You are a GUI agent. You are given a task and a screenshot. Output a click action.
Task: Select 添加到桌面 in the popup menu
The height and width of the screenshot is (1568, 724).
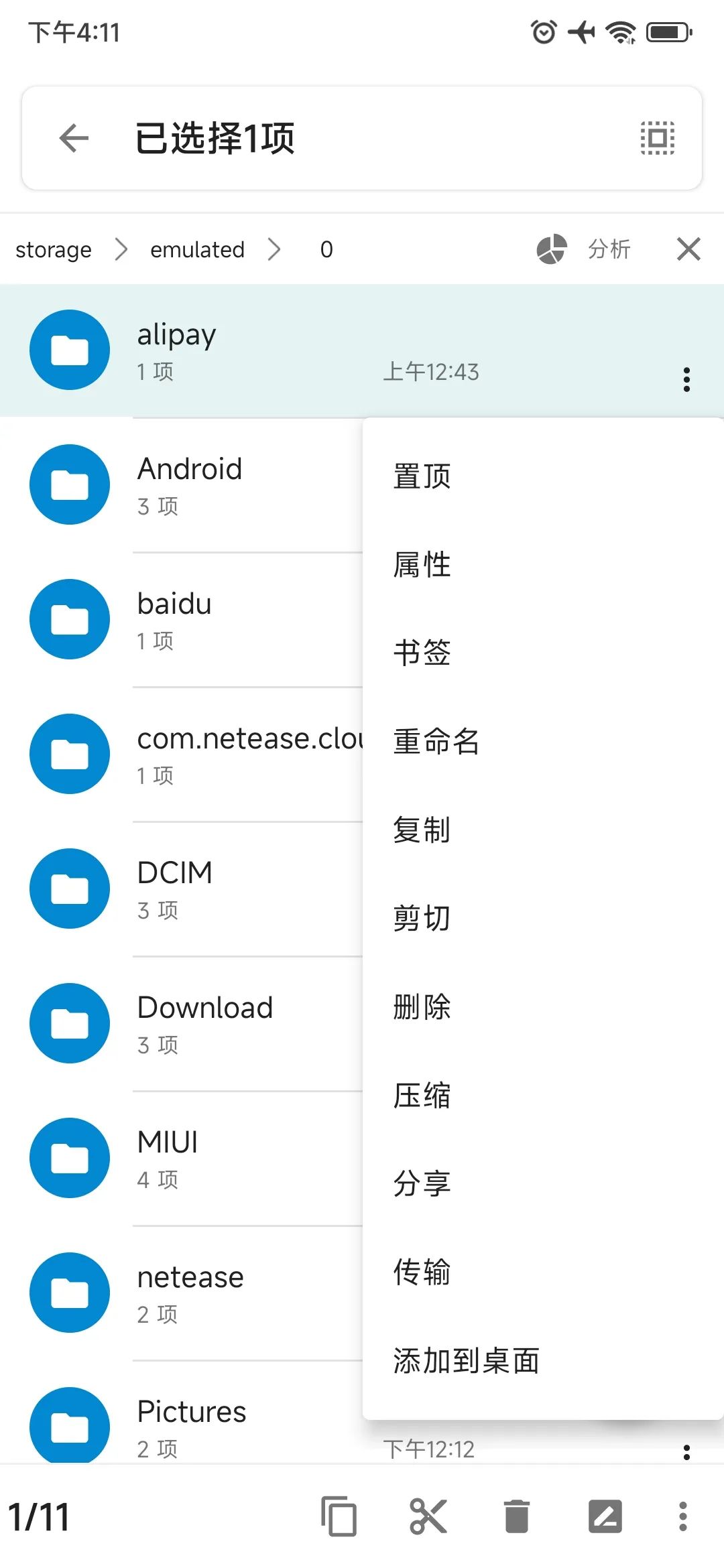(543, 1361)
